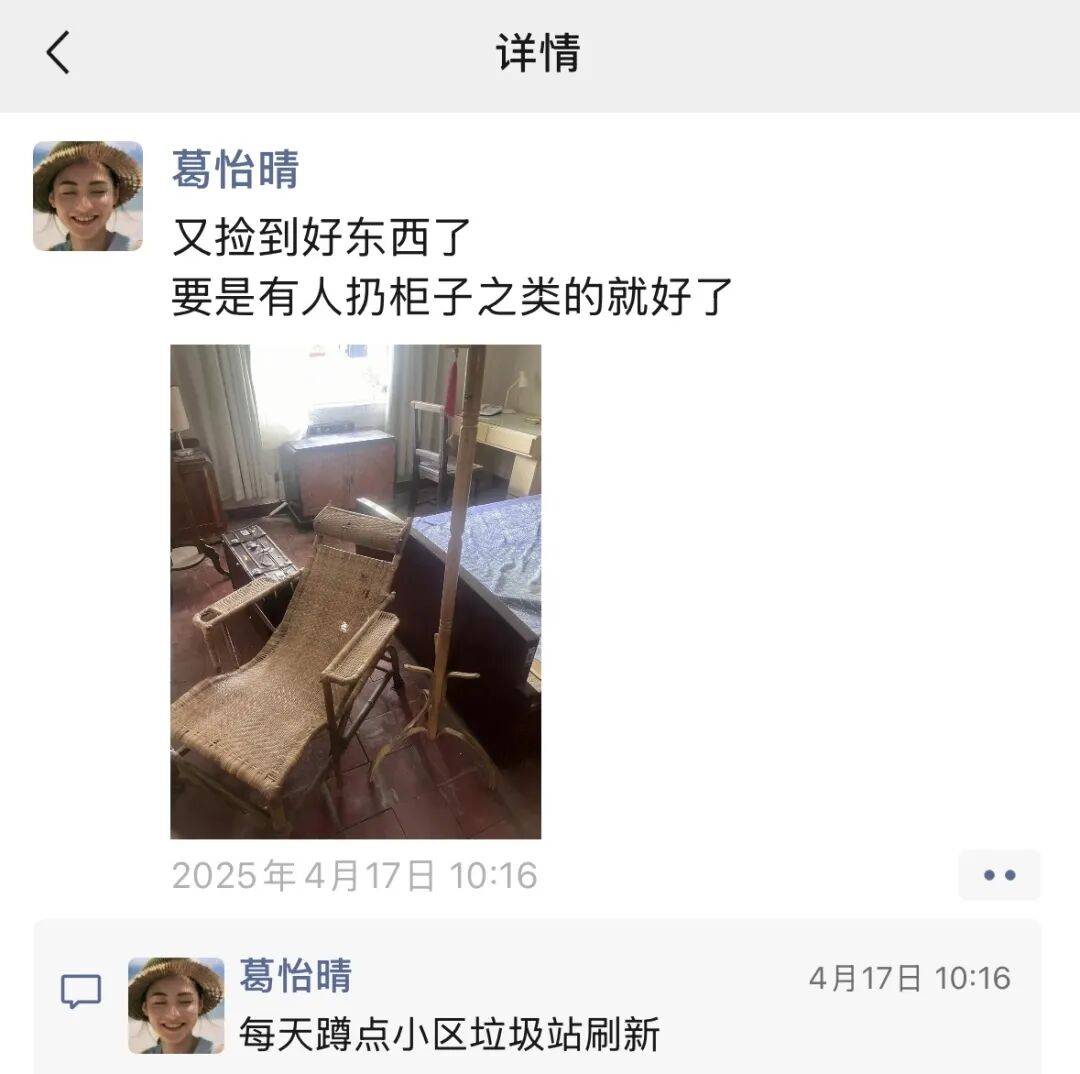Viewport: 1080px width, 1074px height.
Task: Reply to the comment 每天蹲点小区垃圾站刷新
Action: (x=449, y=1034)
